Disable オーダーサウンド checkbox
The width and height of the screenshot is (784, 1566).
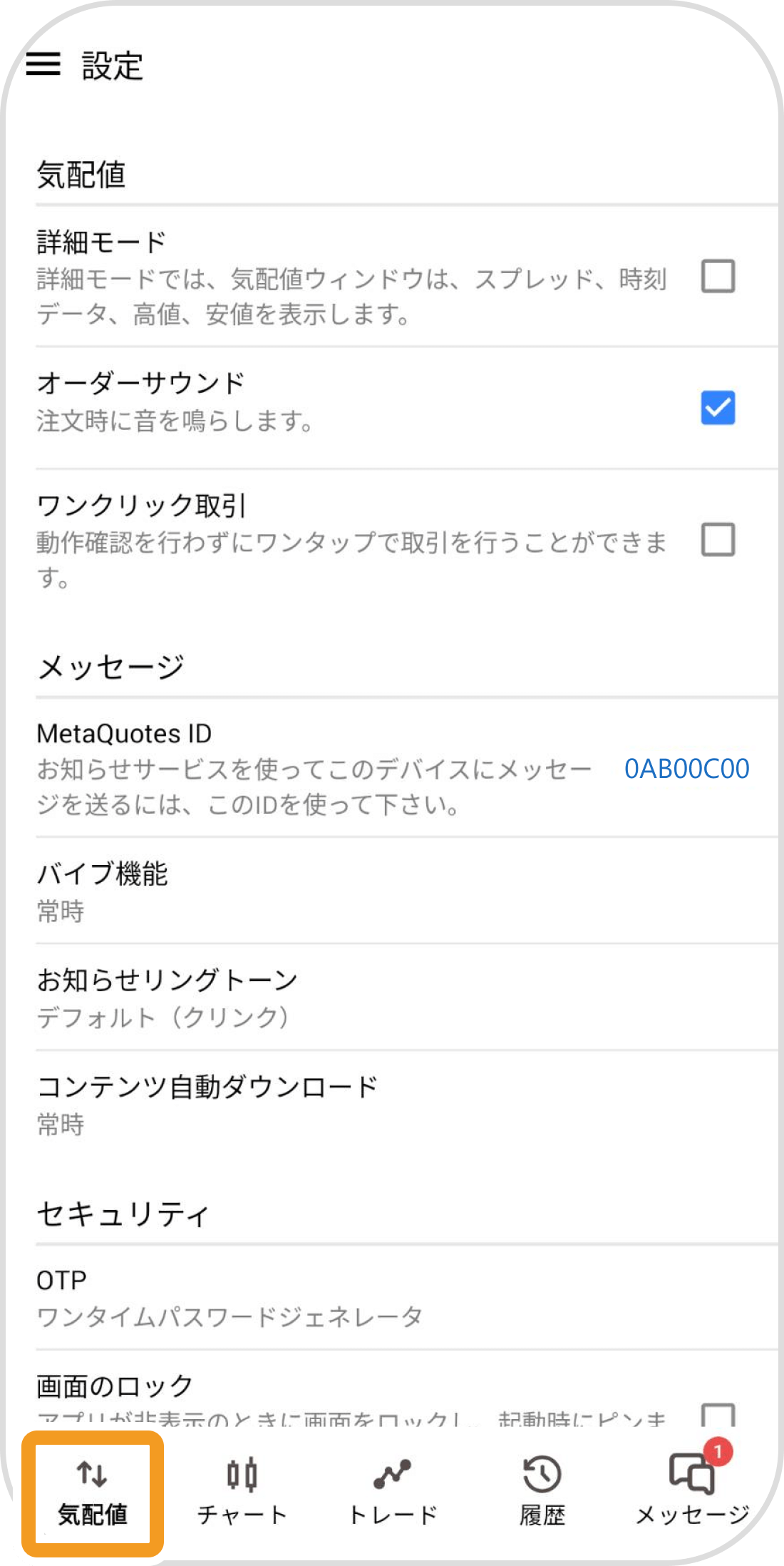720,406
